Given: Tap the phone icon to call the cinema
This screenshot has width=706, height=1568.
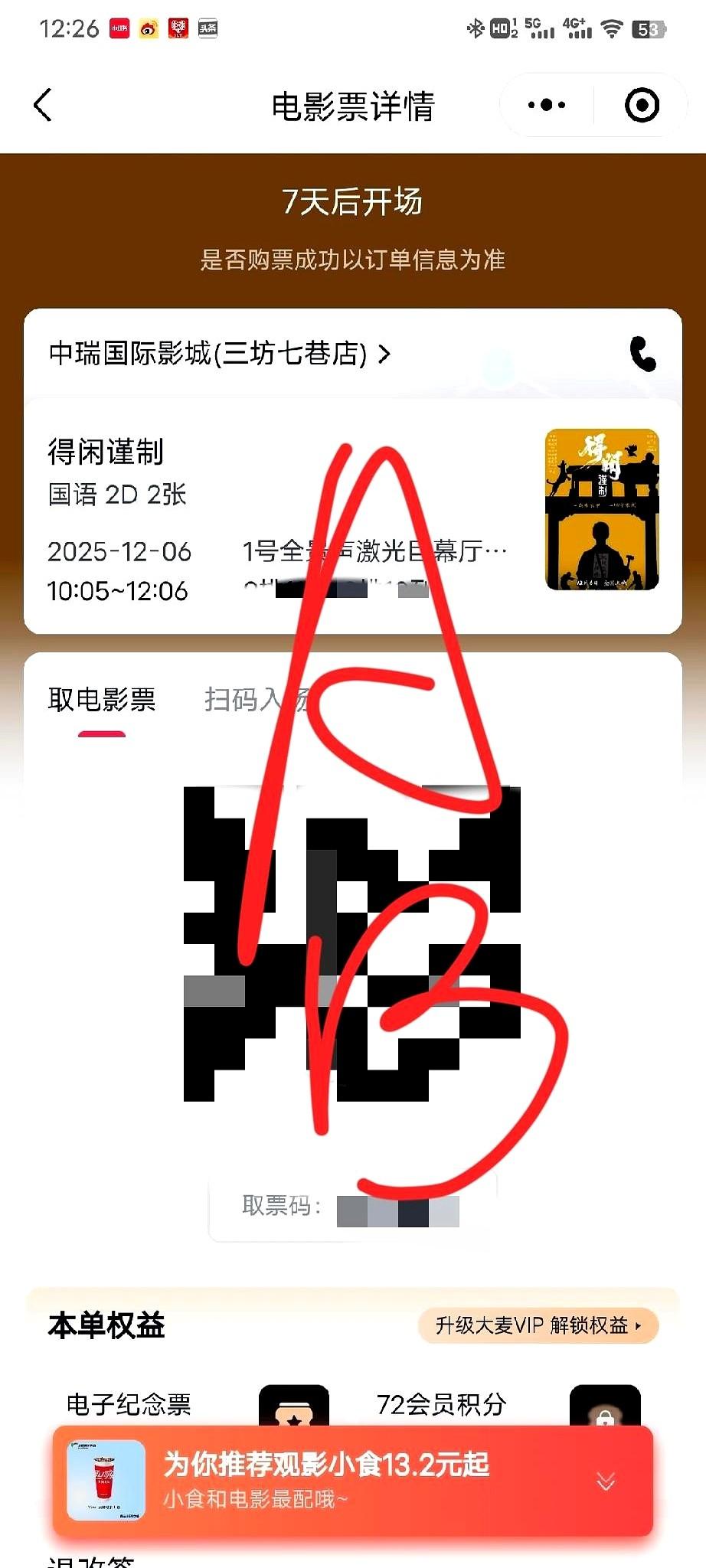Looking at the screenshot, I should (x=642, y=354).
